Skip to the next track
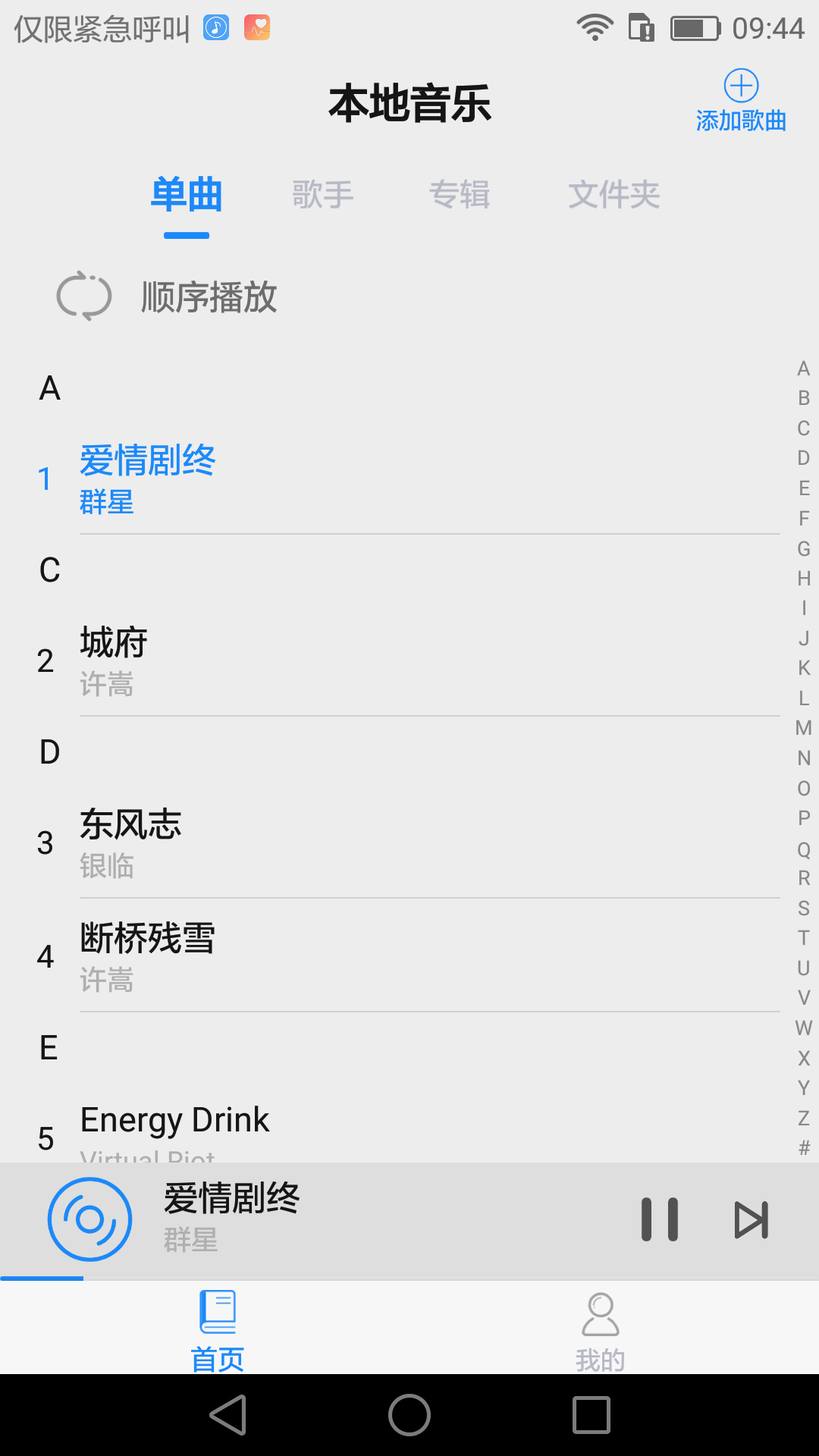 751,1219
